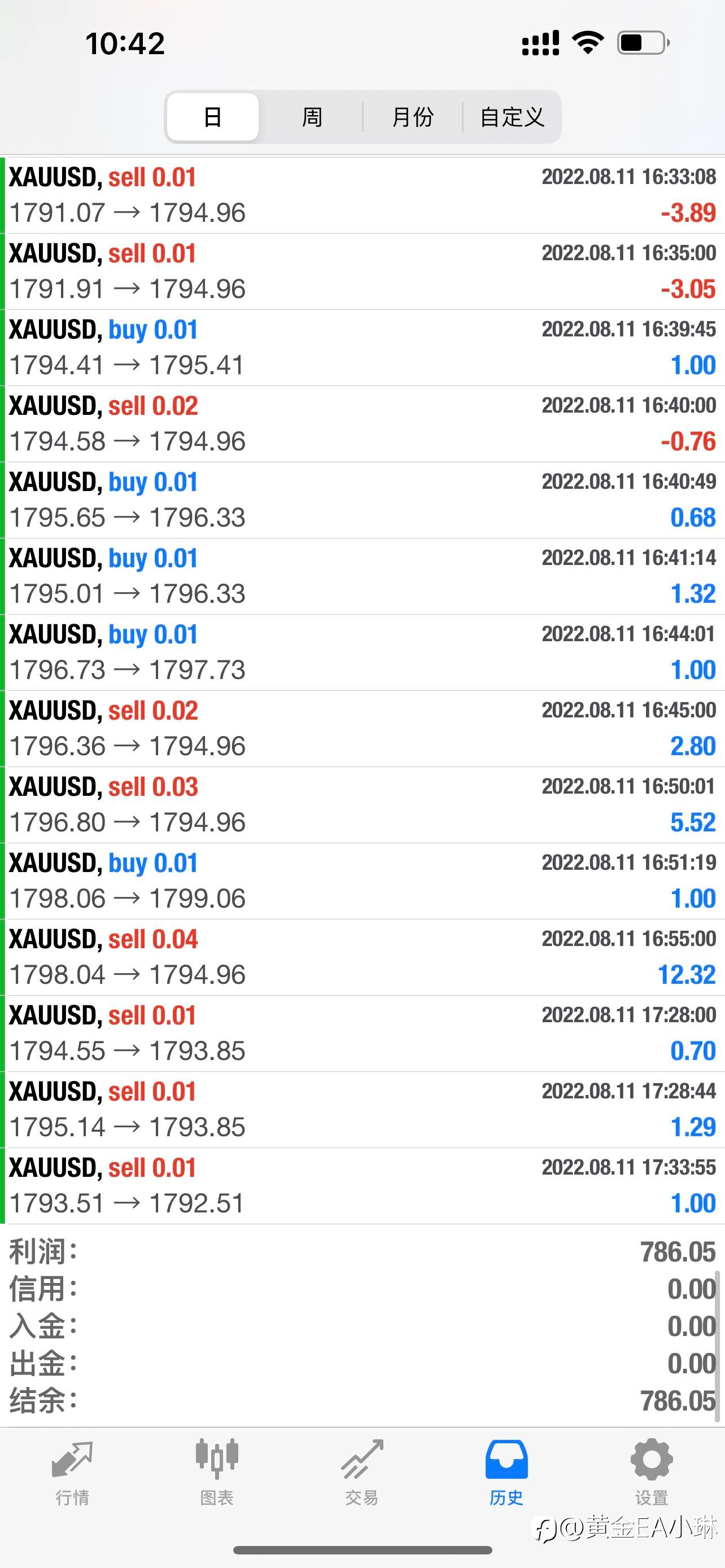View the buy 0.01 trade at 16:39:45
725x1568 pixels.
coord(364,348)
